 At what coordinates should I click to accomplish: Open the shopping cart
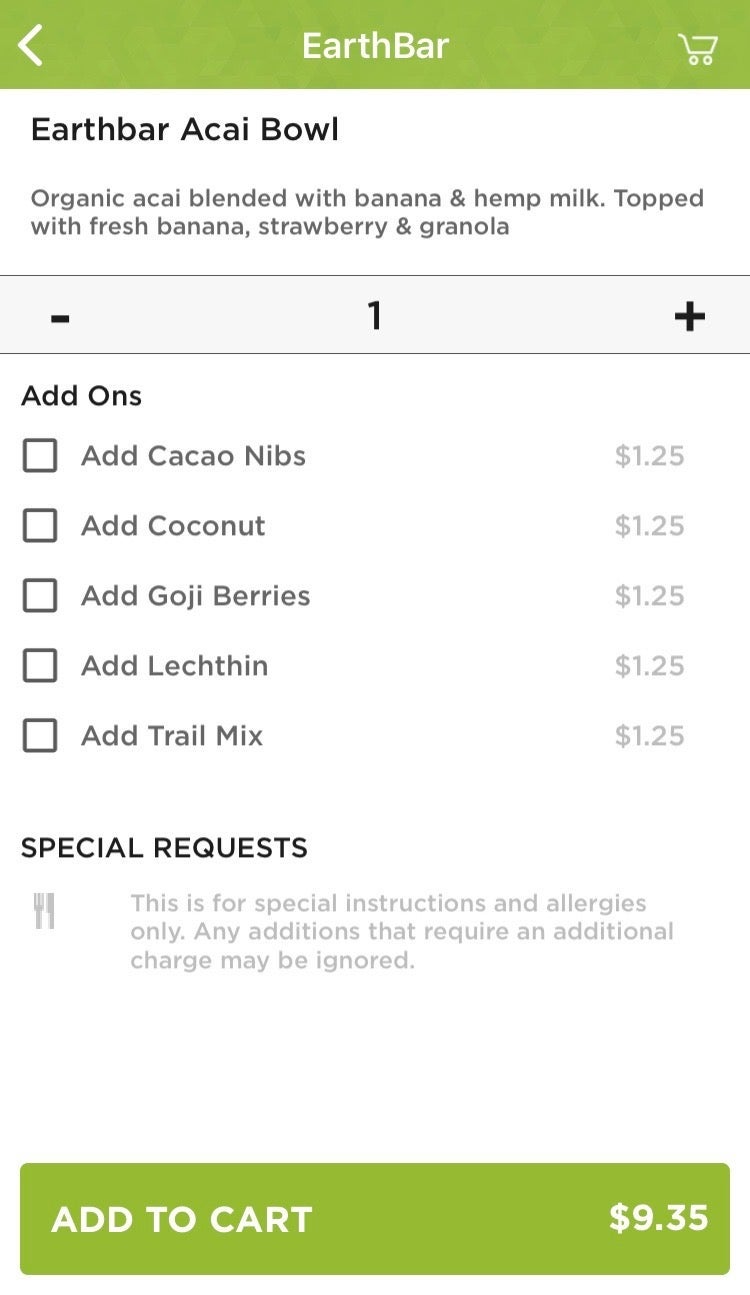[697, 47]
